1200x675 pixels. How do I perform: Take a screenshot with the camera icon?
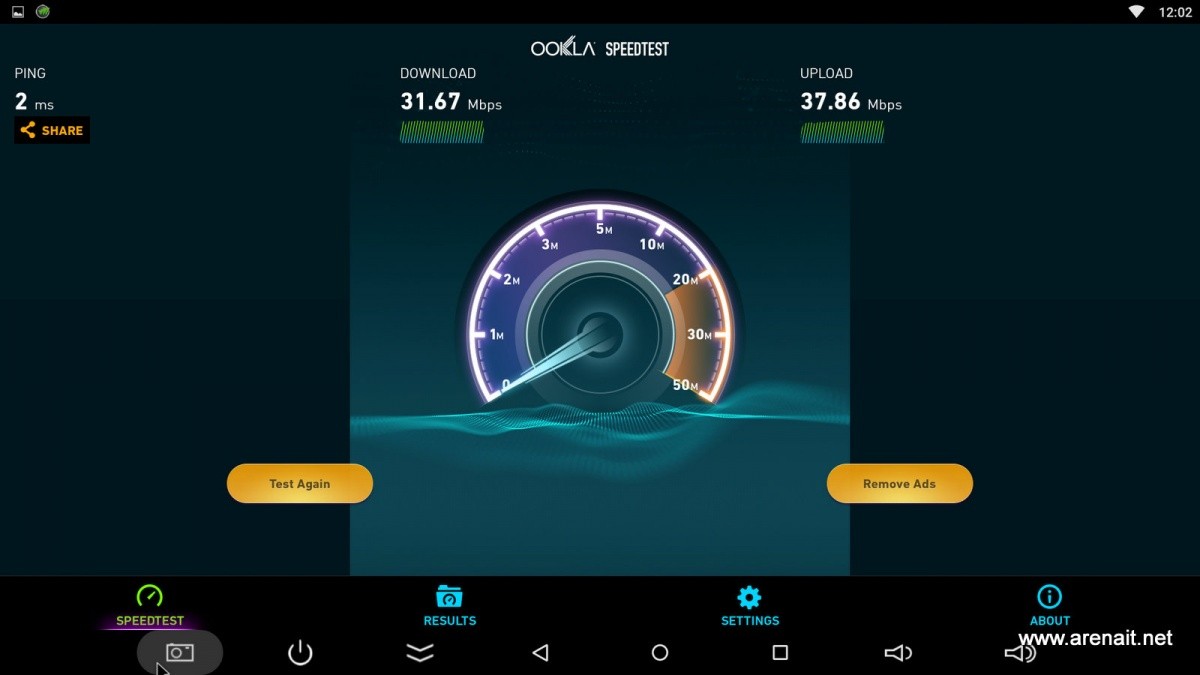click(180, 652)
